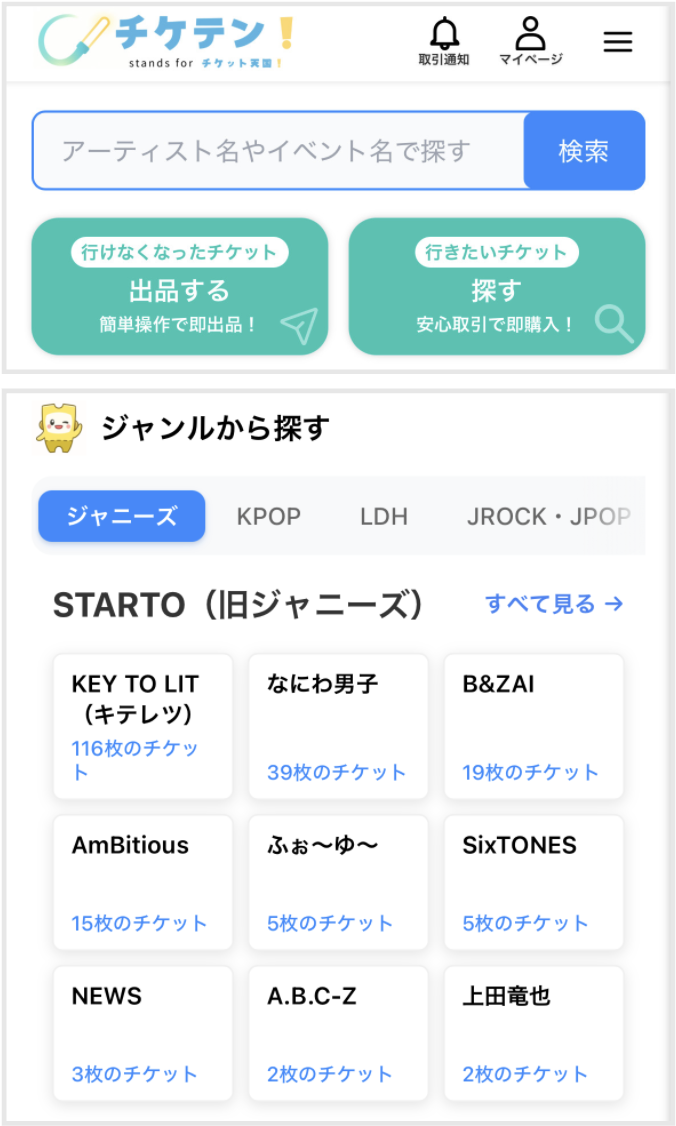Image resolution: width=676 pixels, height=1126 pixels.
Task: Open SixTONES ticket listings
Action: pos(533,882)
